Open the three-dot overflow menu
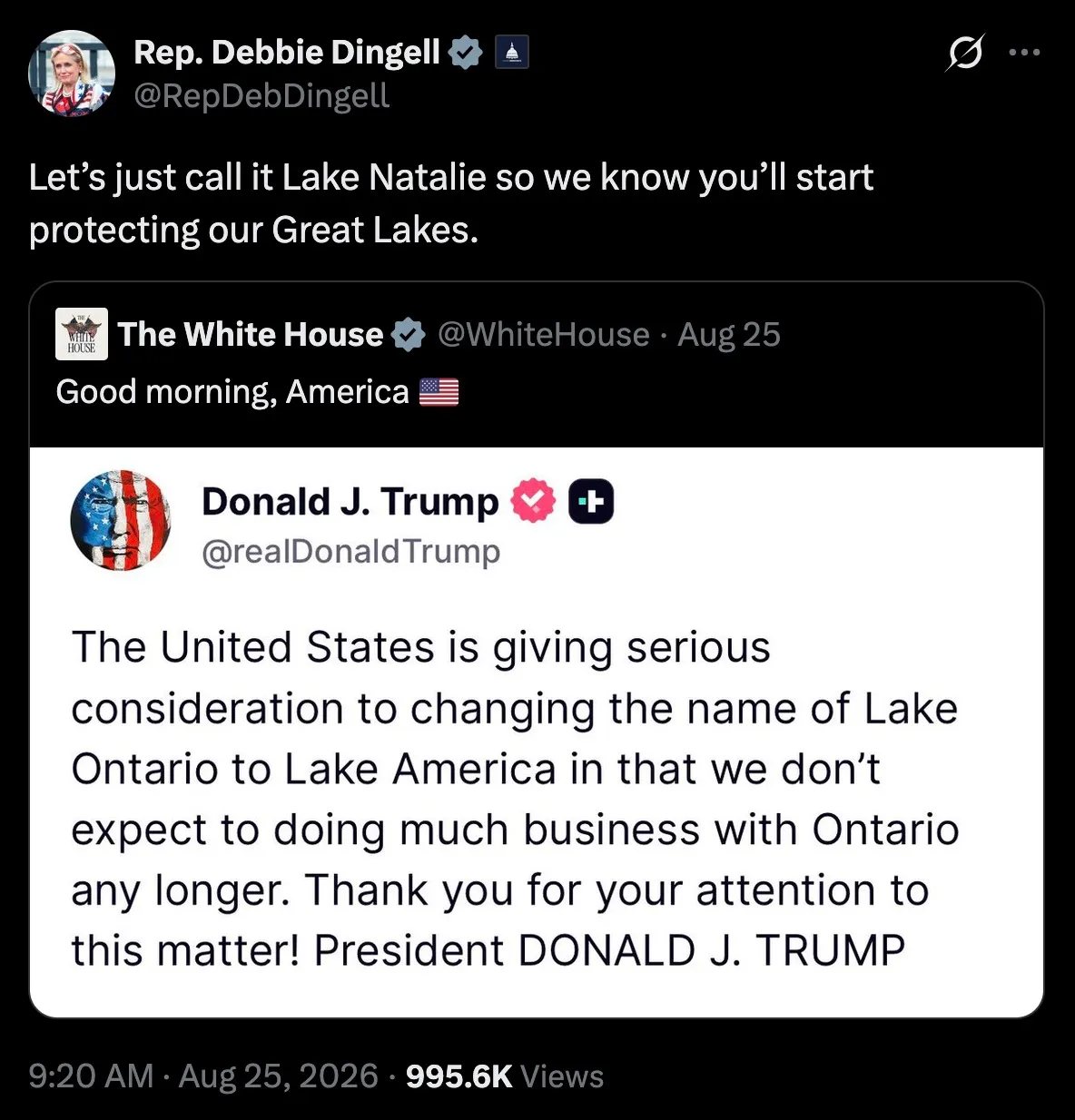Image resolution: width=1075 pixels, height=1120 pixels. [1025, 53]
